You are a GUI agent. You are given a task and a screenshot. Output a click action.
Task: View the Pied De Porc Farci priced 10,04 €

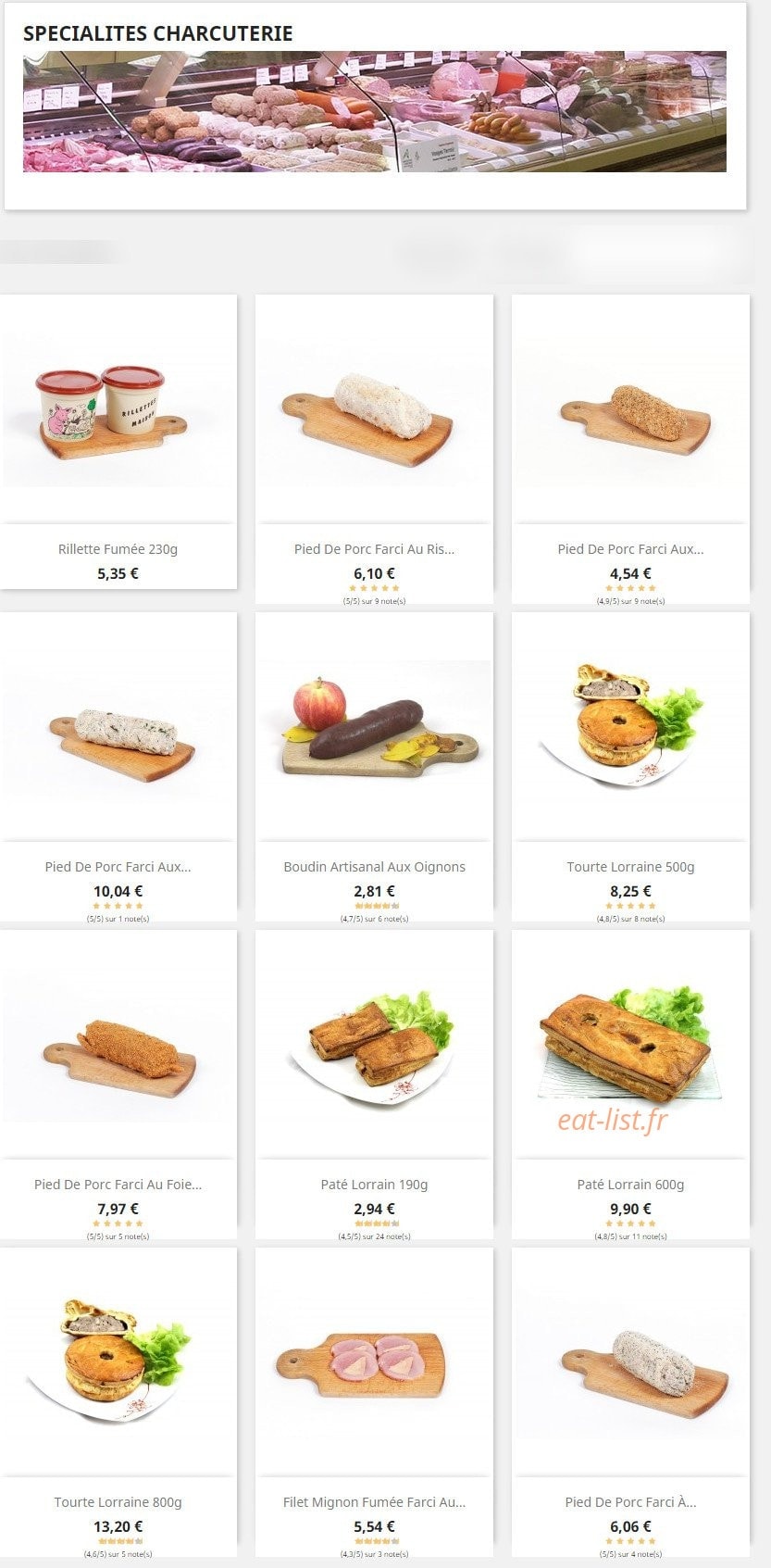tap(118, 767)
